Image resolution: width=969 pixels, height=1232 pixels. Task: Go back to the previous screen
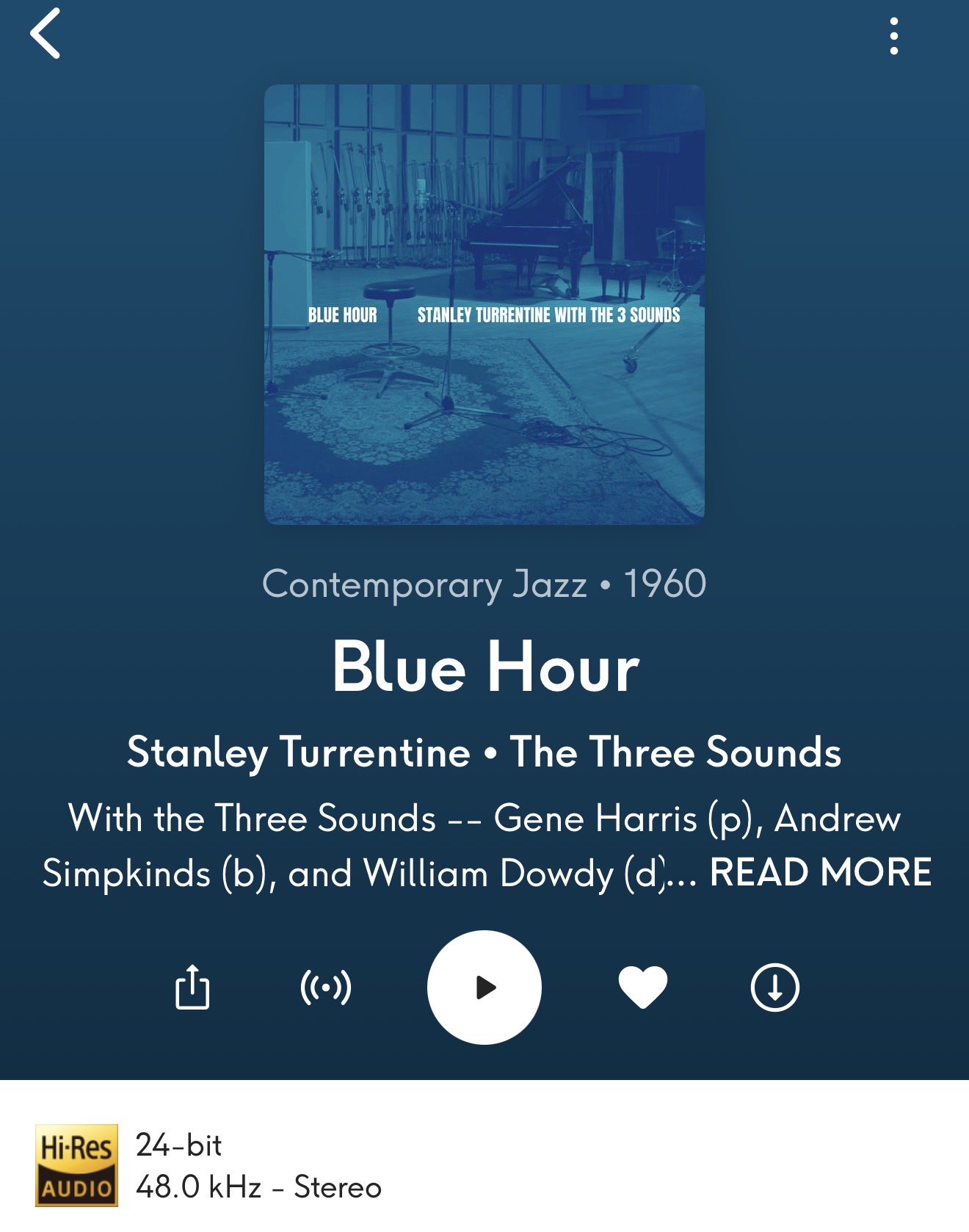pyautogui.click(x=46, y=34)
